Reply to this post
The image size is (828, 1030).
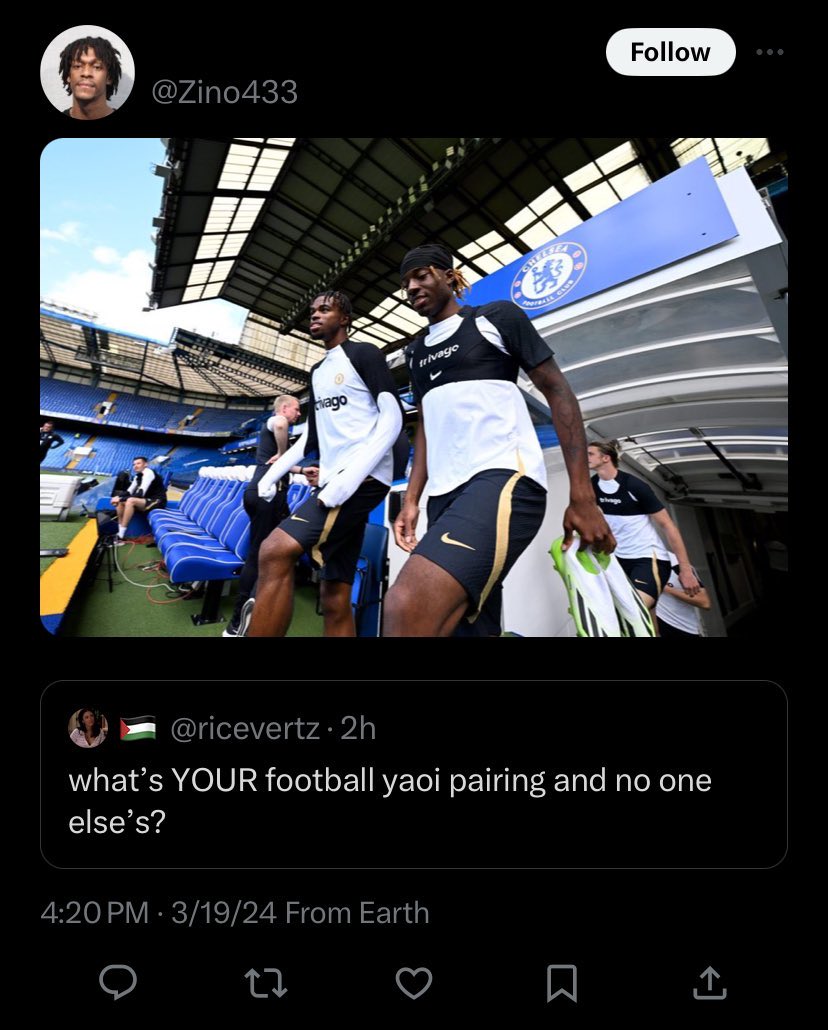pos(118,983)
